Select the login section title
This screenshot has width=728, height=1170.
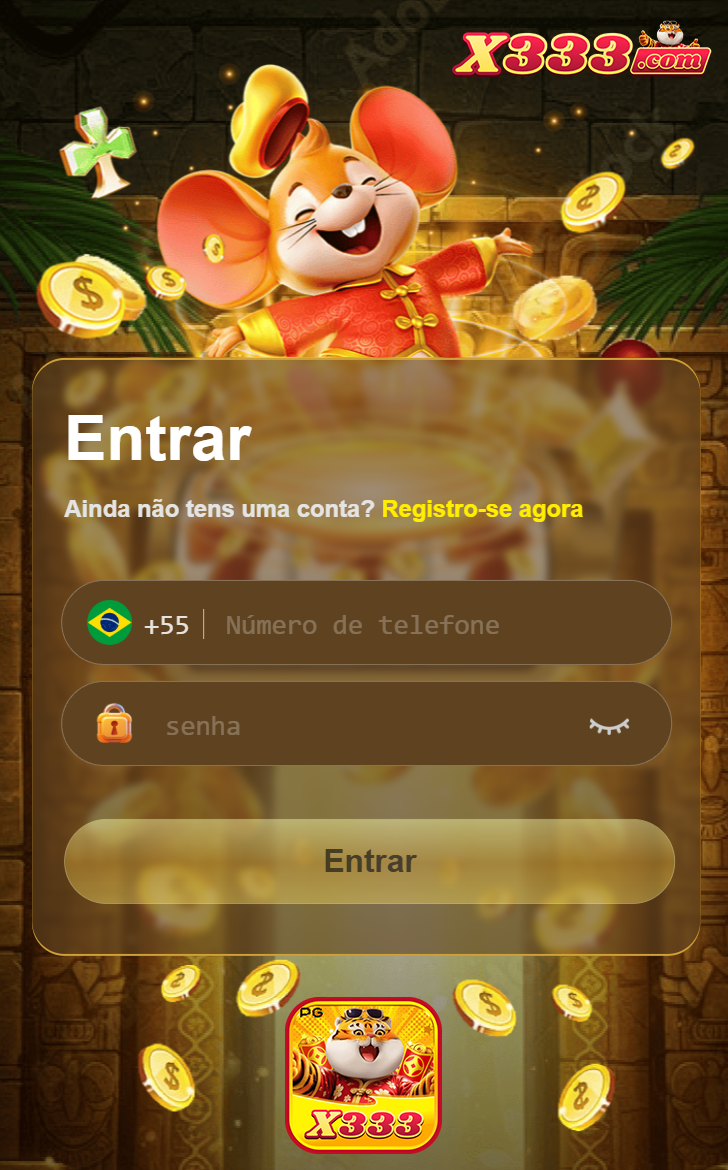click(x=157, y=437)
